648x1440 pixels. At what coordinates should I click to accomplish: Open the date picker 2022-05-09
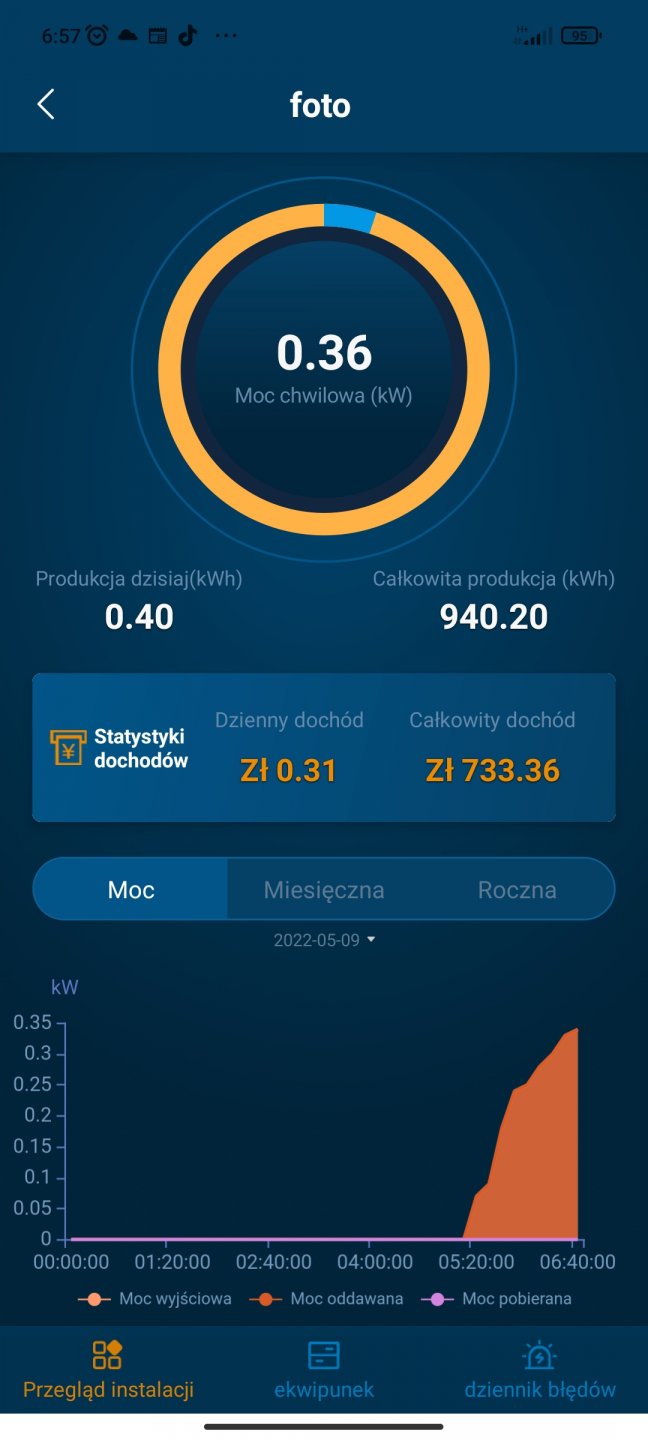click(x=324, y=940)
